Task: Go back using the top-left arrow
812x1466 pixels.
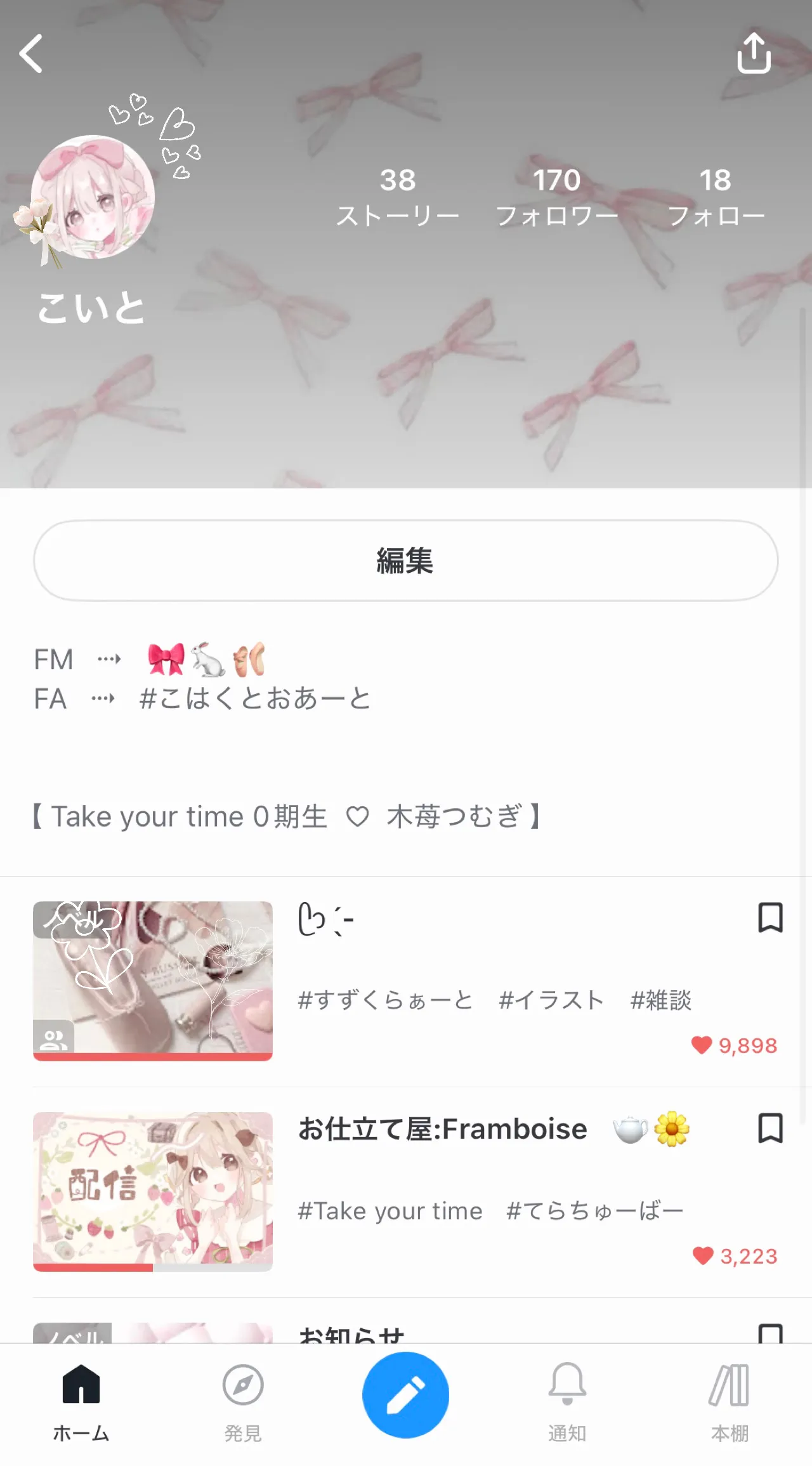Action: [32, 54]
